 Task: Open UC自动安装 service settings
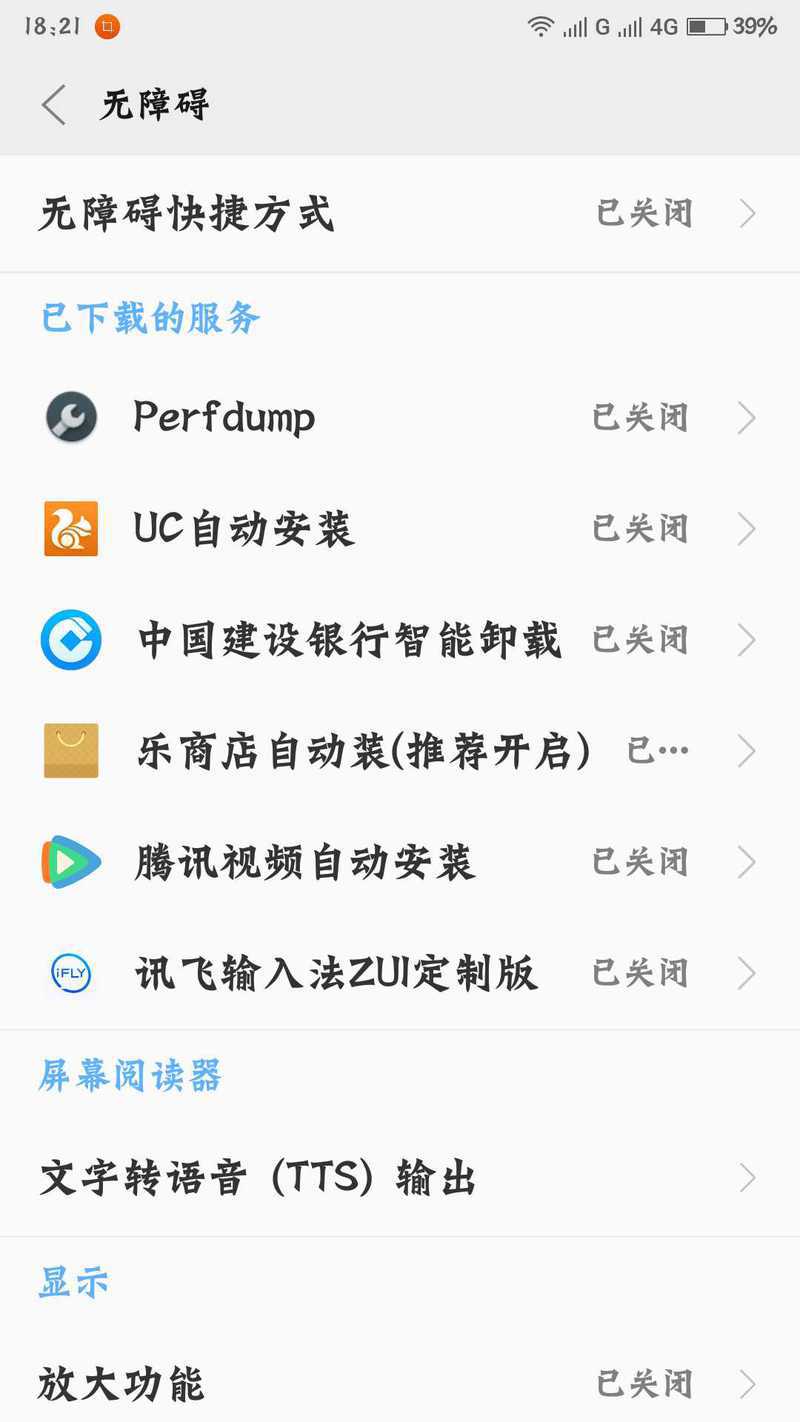pyautogui.click(x=400, y=528)
